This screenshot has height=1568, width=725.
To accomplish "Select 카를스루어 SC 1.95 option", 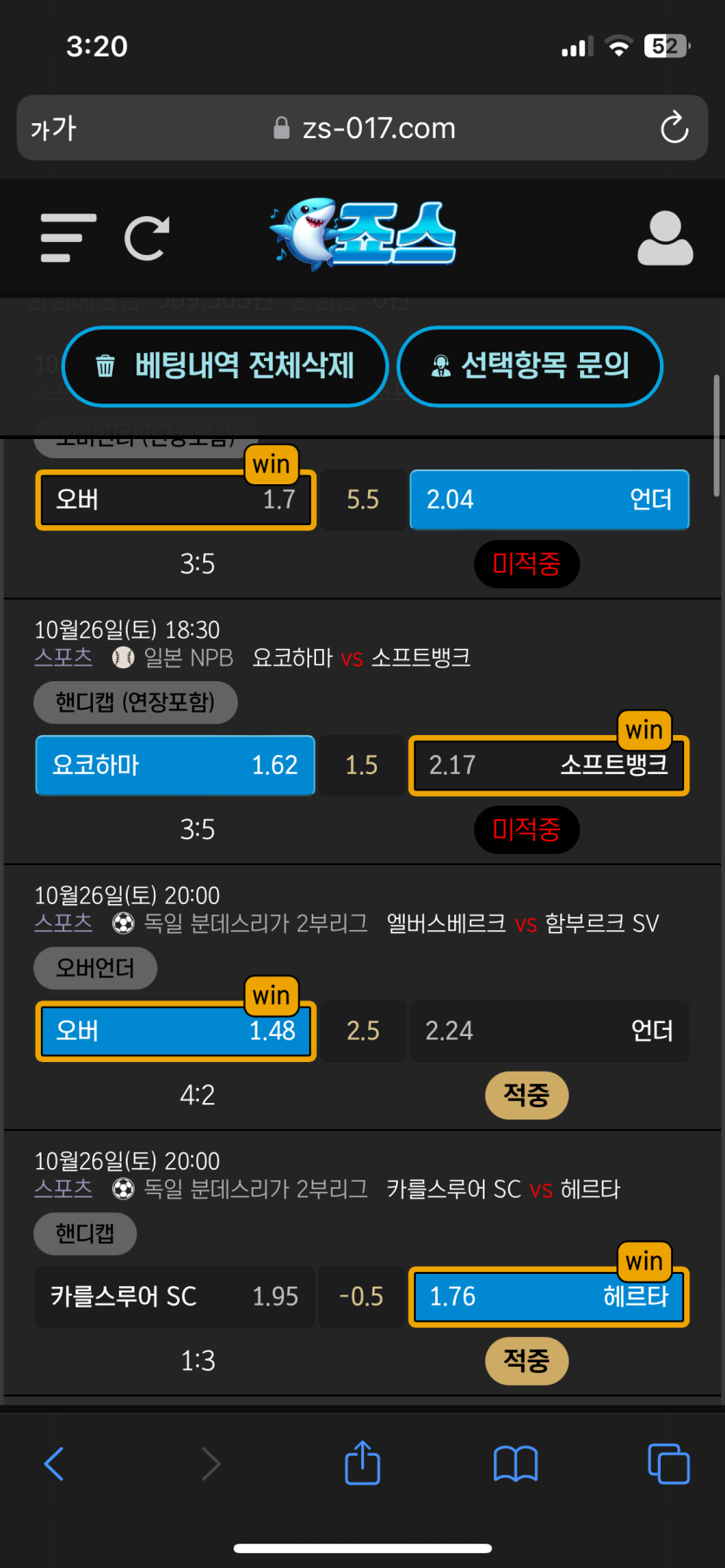I will pos(175,1296).
